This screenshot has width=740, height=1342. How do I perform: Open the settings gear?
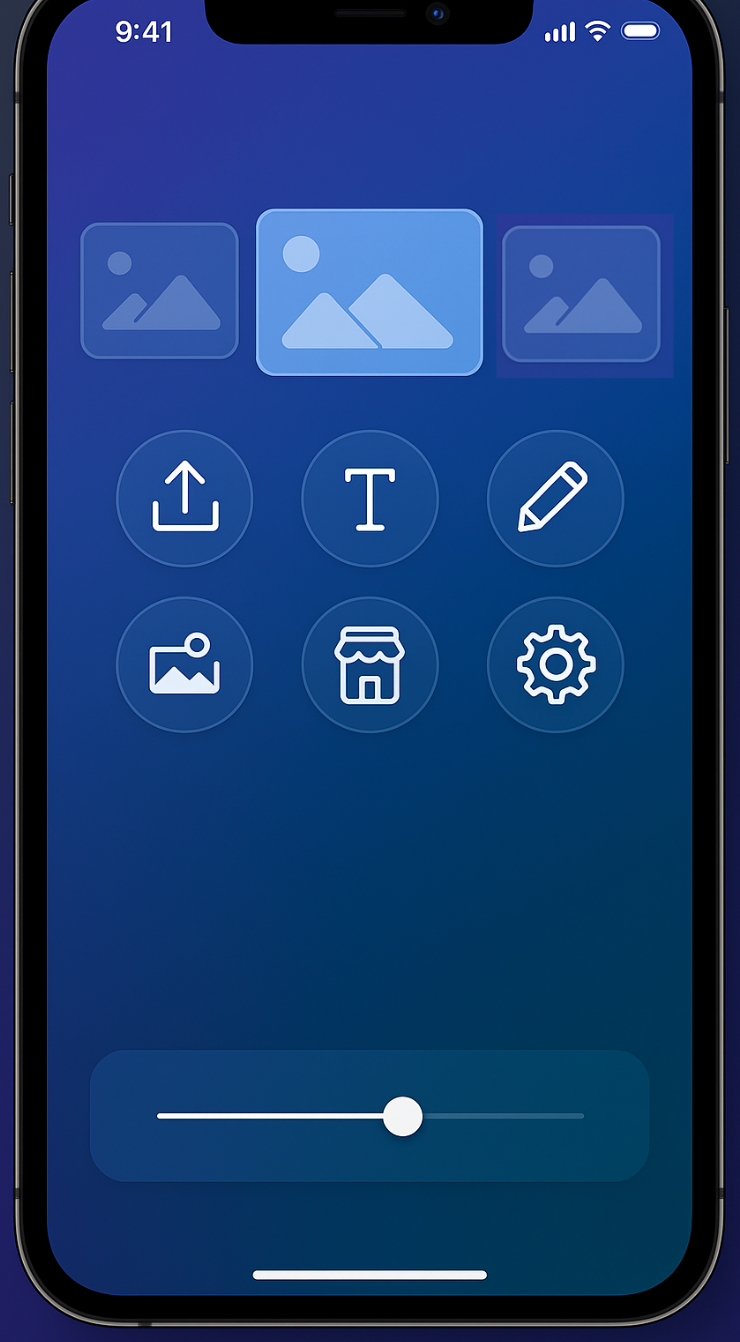click(x=555, y=664)
